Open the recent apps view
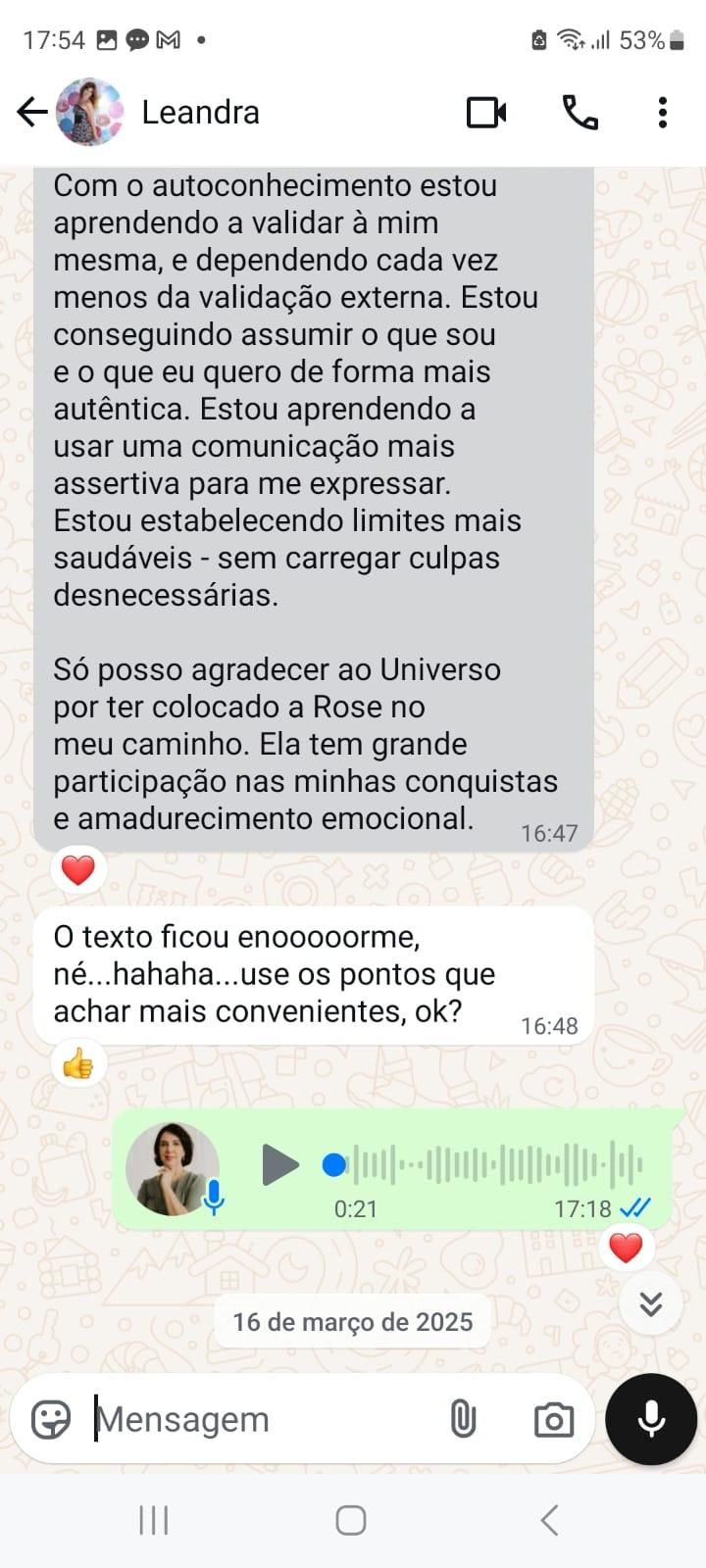706x1568 pixels. click(154, 1520)
